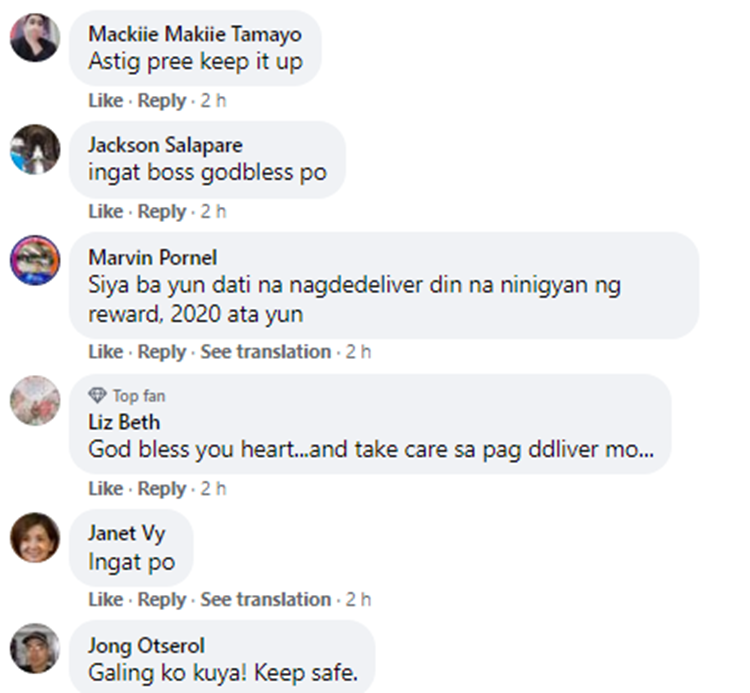Like Jackson Salapare's comment

pos(105,212)
